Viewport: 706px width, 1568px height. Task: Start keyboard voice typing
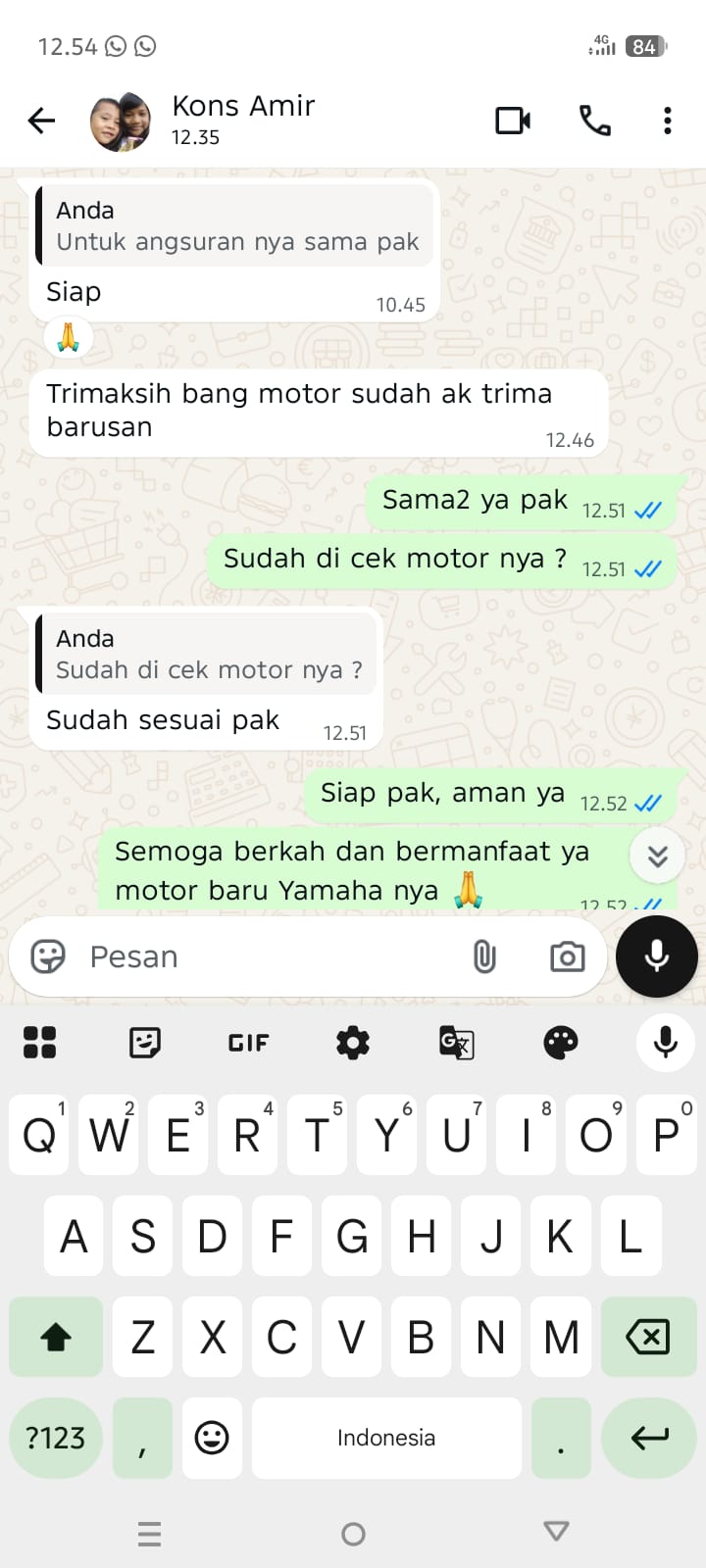666,1043
